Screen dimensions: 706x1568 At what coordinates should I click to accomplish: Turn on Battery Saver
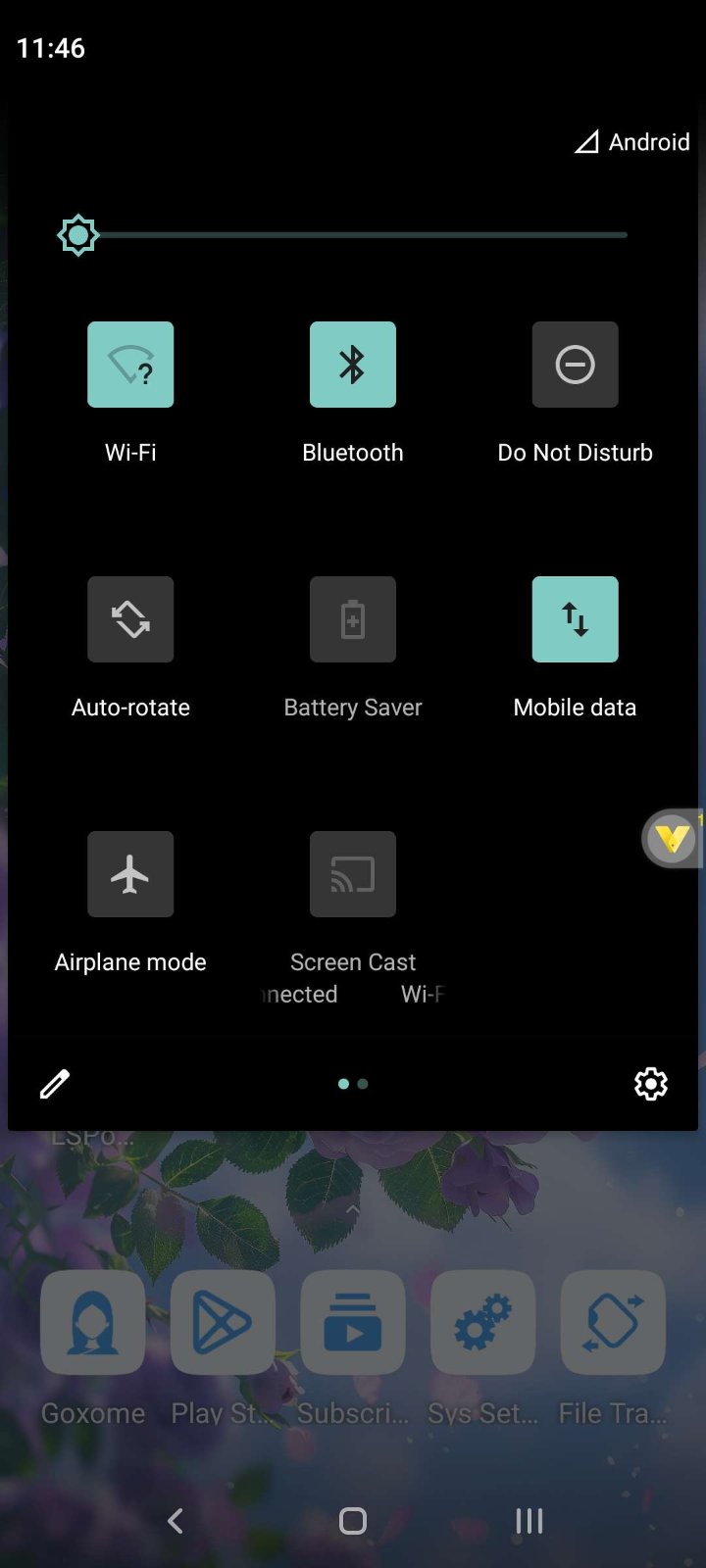[353, 619]
